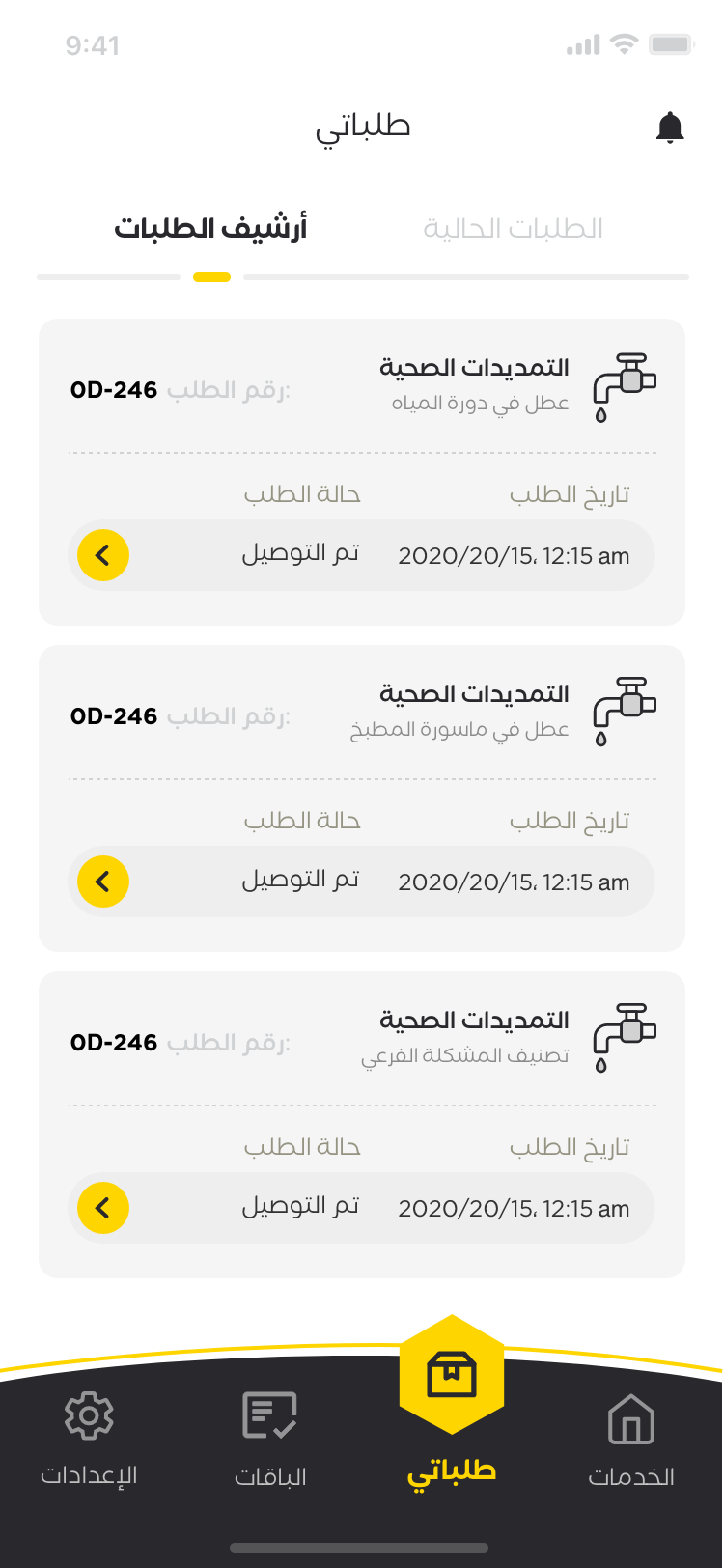The width and height of the screenshot is (724, 1568).
Task: Open the order card عطل في ماسورة المطبخ
Action: [362, 798]
